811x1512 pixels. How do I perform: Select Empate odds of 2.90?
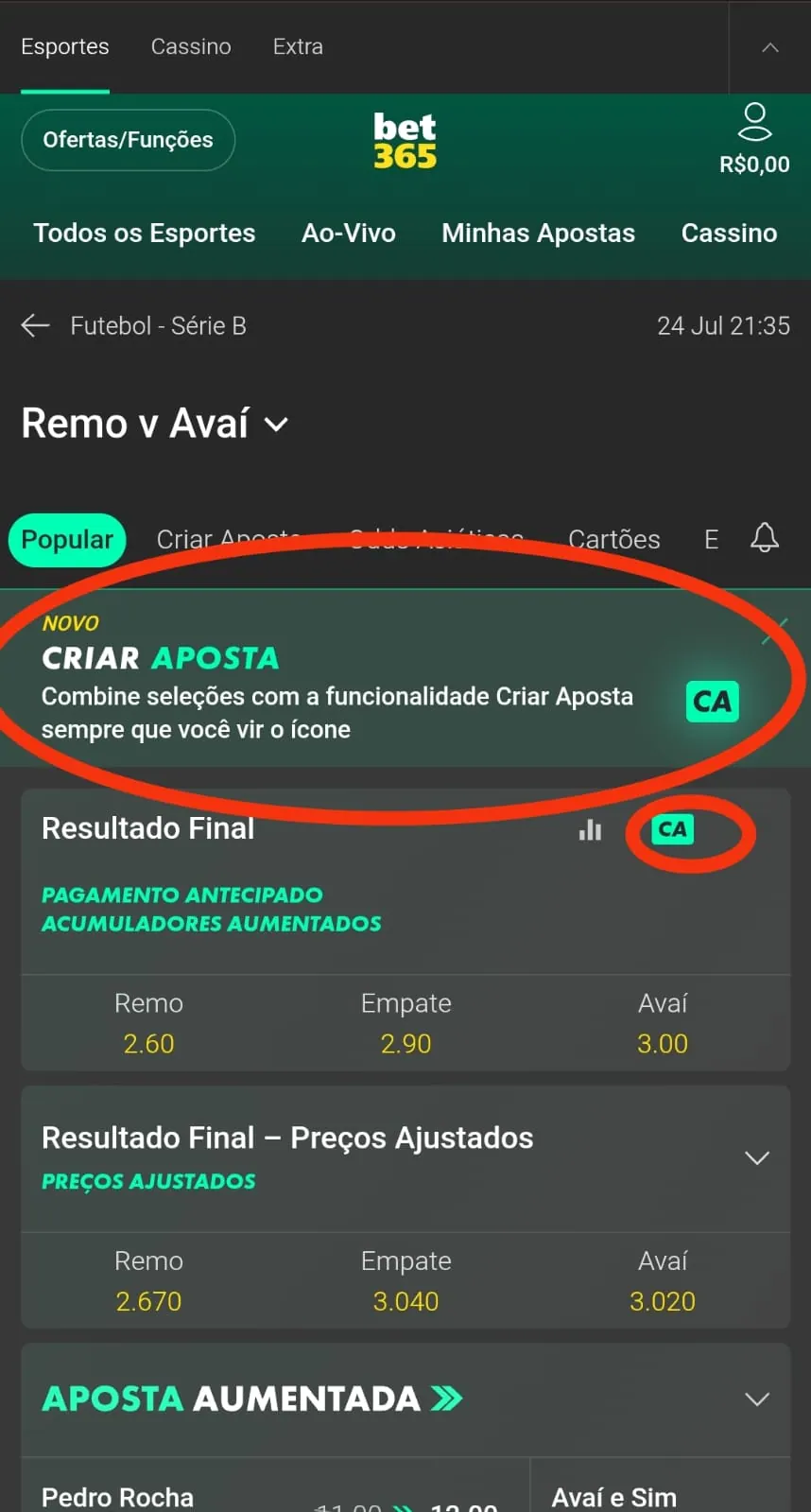point(405,1043)
